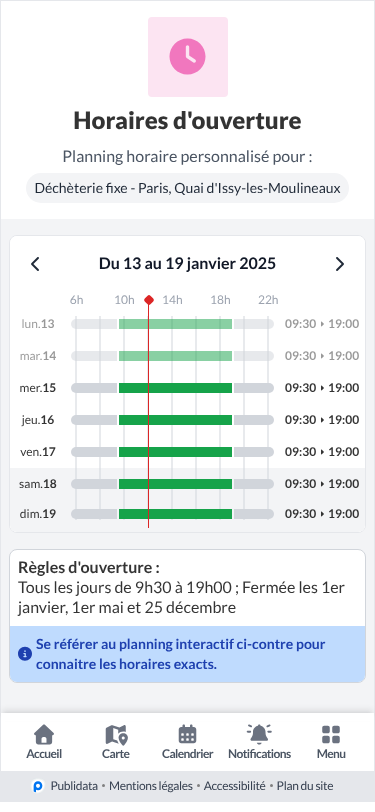This screenshot has width=375, height=812.
Task: Open the Accueil tab
Action: [x=44, y=742]
